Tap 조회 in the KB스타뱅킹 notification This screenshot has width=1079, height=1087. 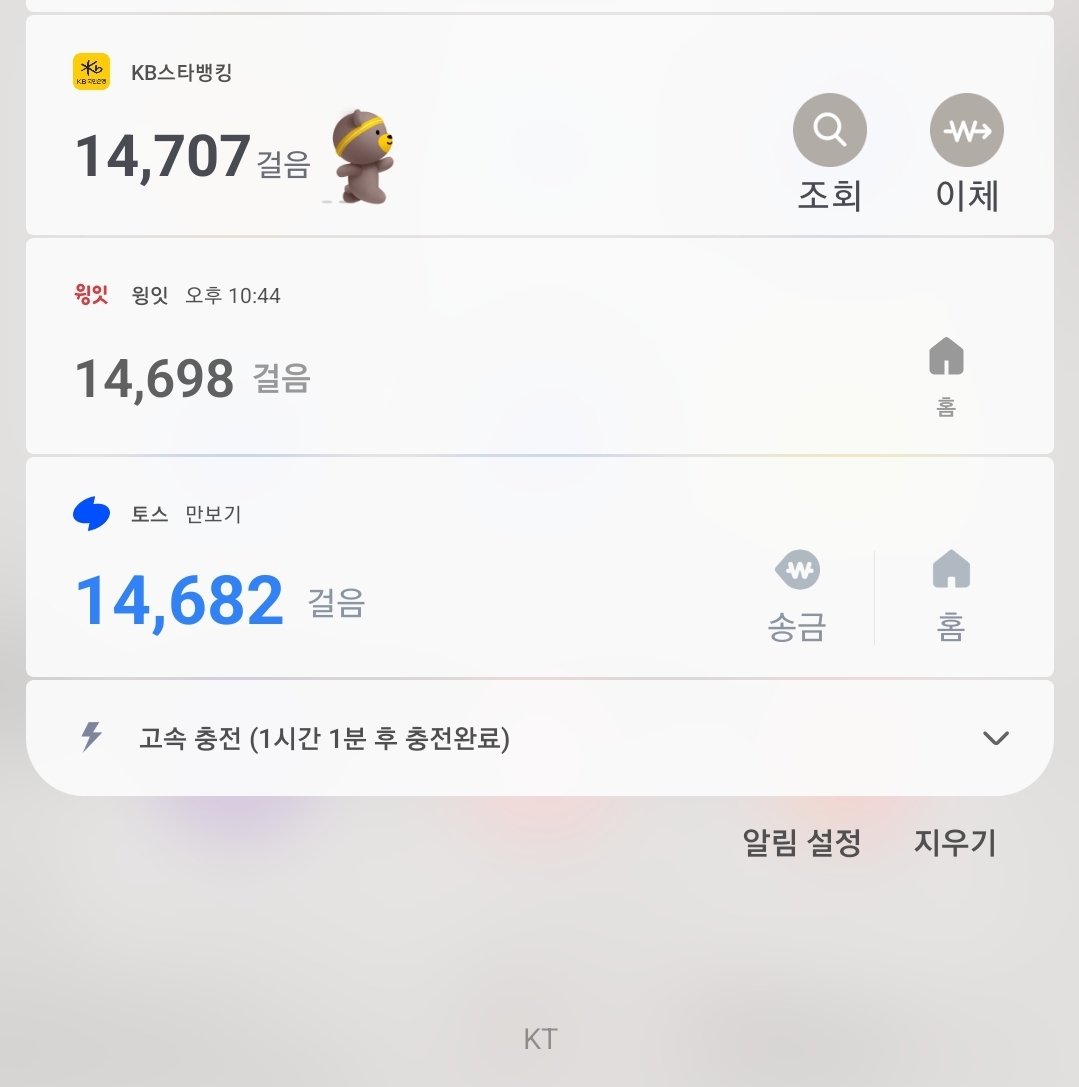[x=829, y=151]
